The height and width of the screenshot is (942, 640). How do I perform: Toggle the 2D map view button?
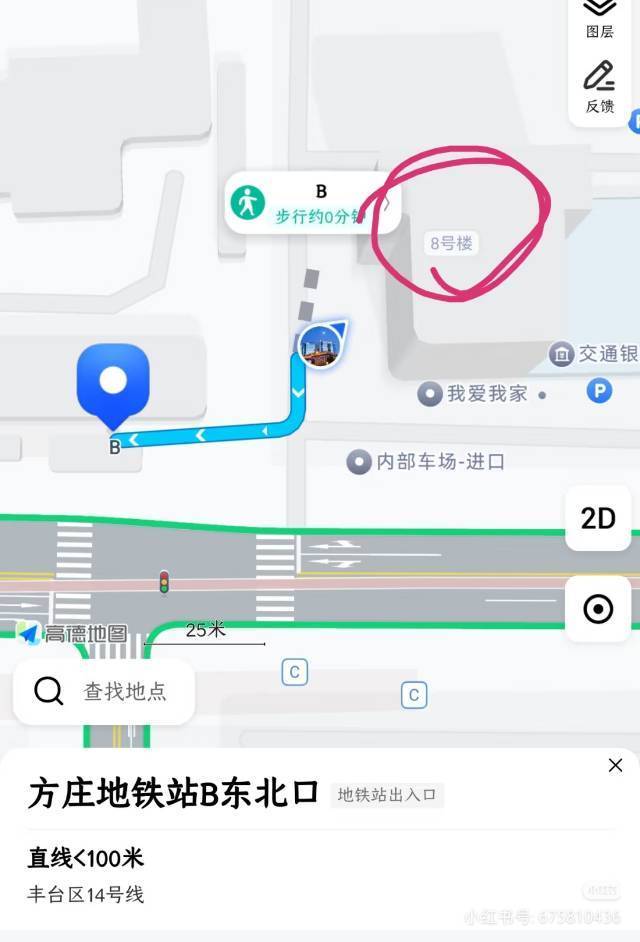pos(598,518)
